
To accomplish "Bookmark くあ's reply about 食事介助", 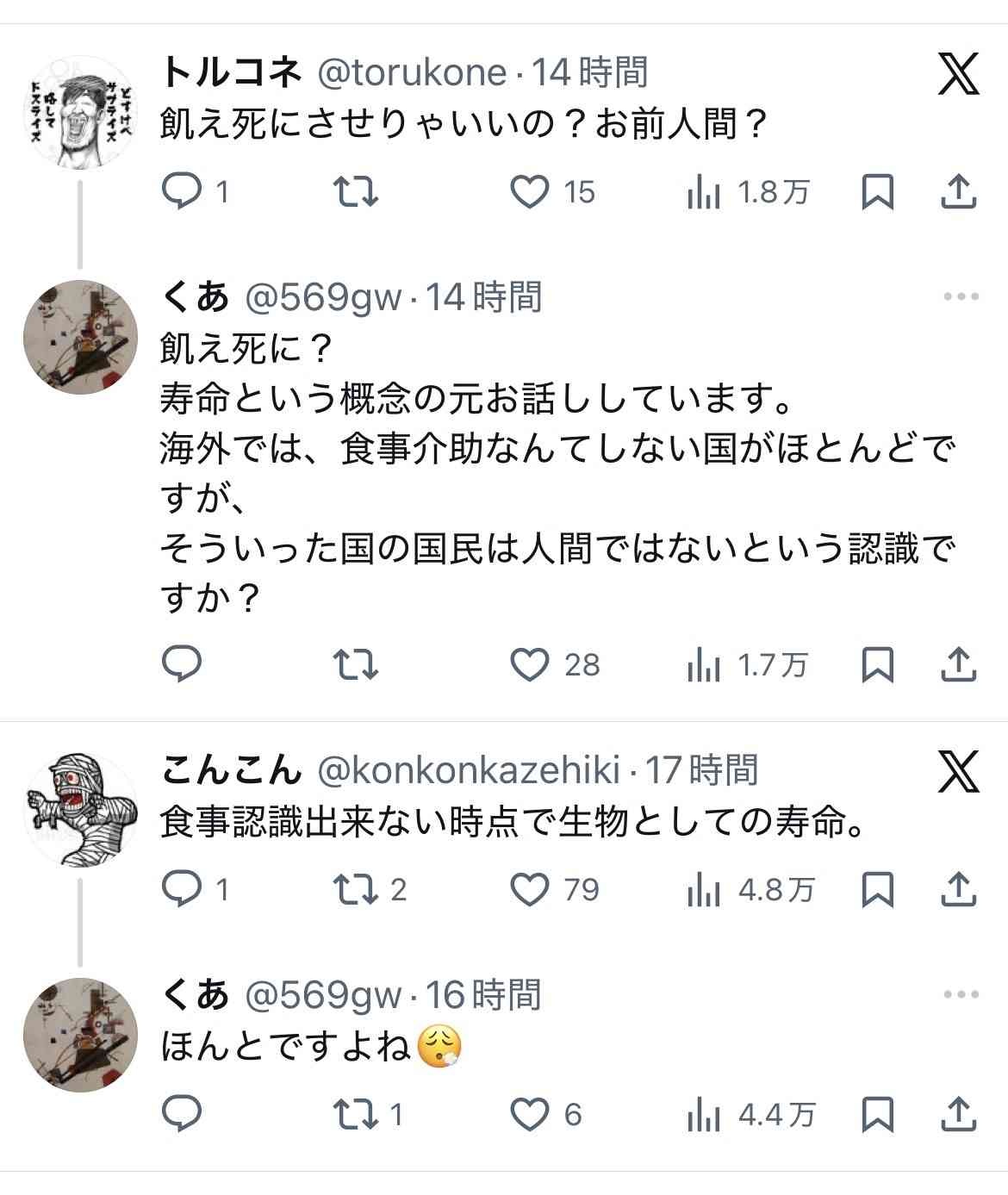I will 877,664.
